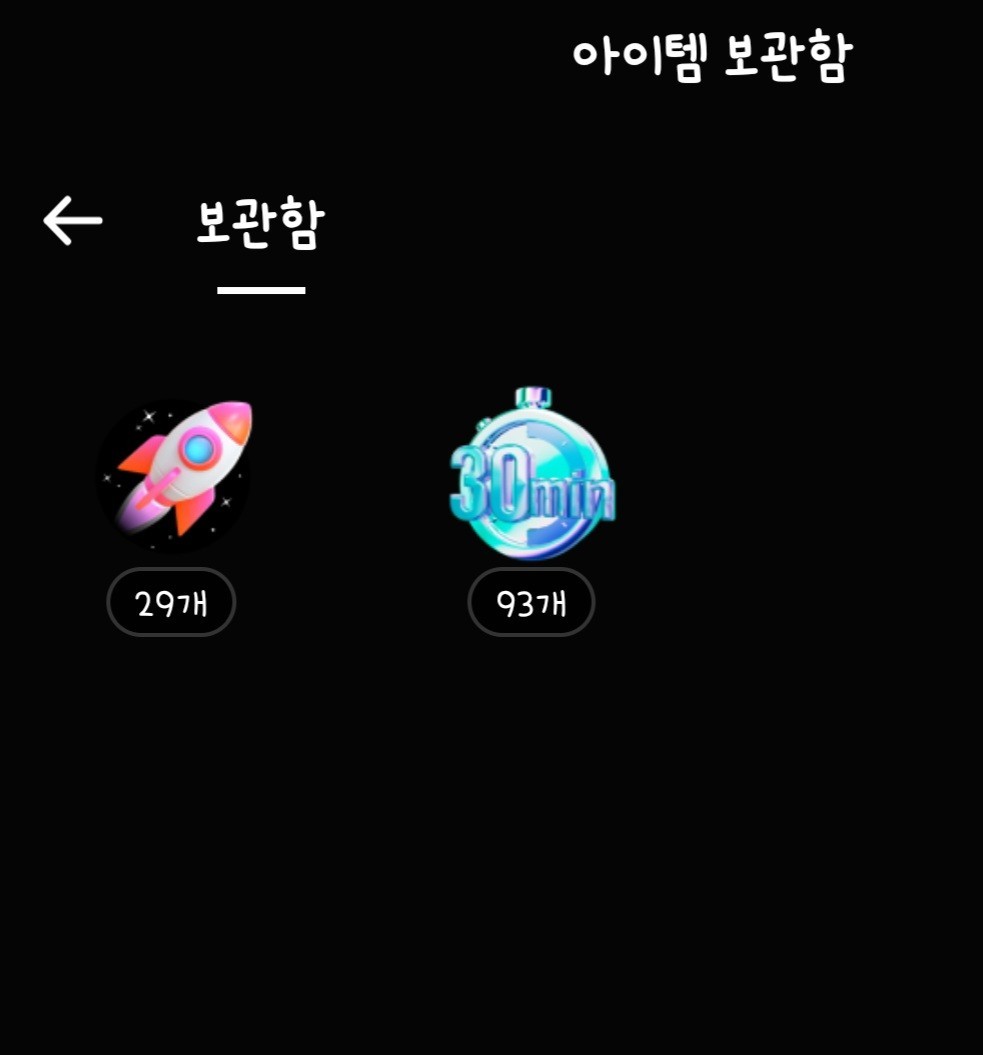Viewport: 983px width, 1055px height.
Task: Click the rocket item to view details
Action: point(171,476)
